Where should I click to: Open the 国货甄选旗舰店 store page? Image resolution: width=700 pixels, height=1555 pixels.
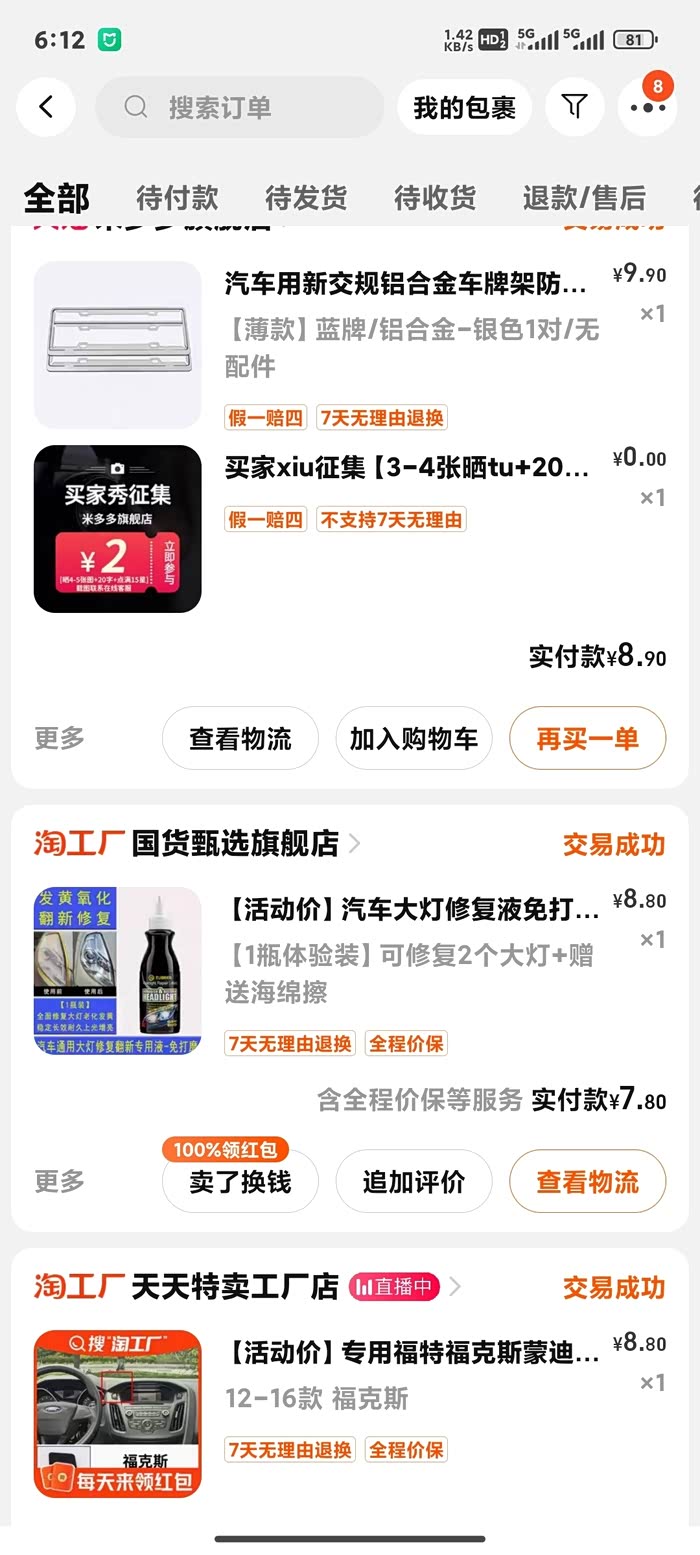pyautogui.click(x=235, y=844)
